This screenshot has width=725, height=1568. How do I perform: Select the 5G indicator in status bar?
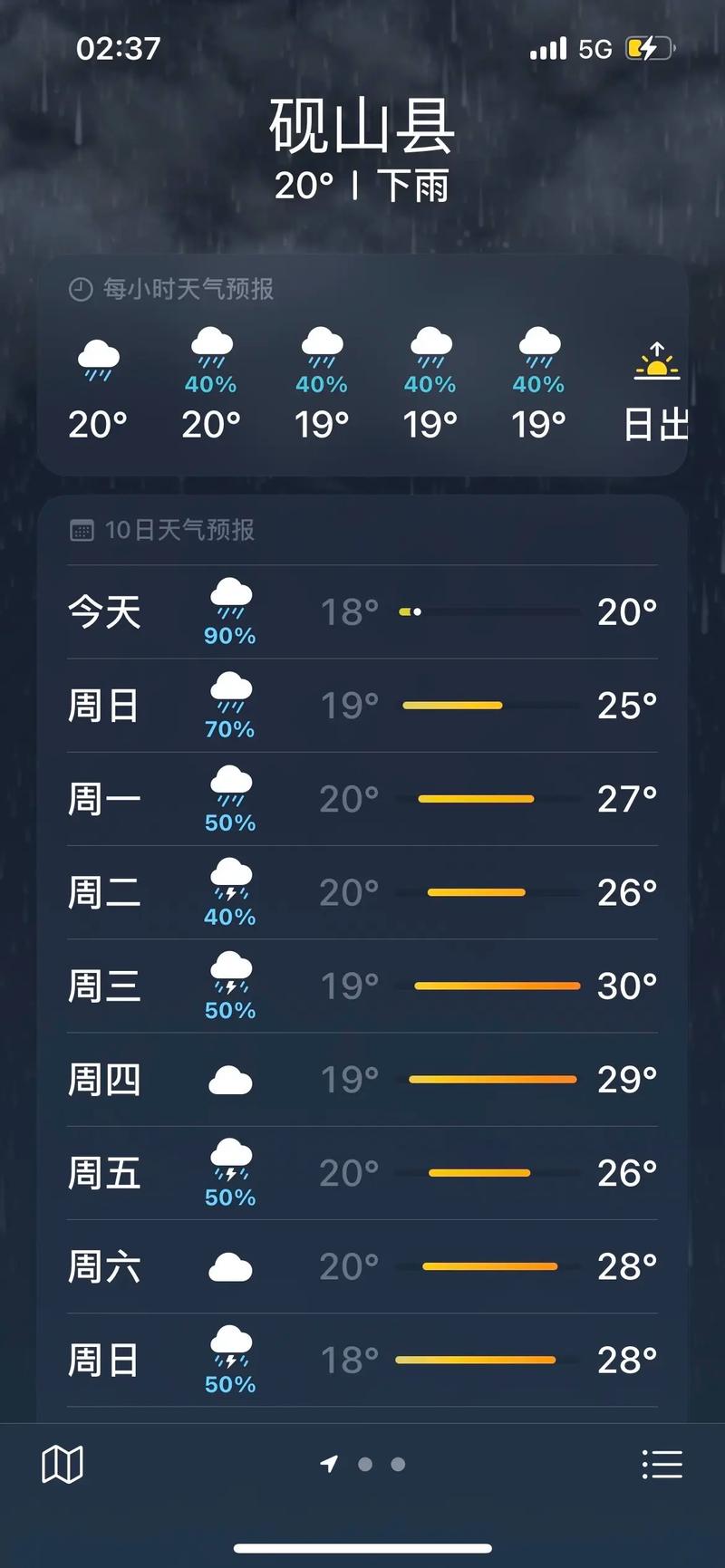pyautogui.click(x=594, y=48)
